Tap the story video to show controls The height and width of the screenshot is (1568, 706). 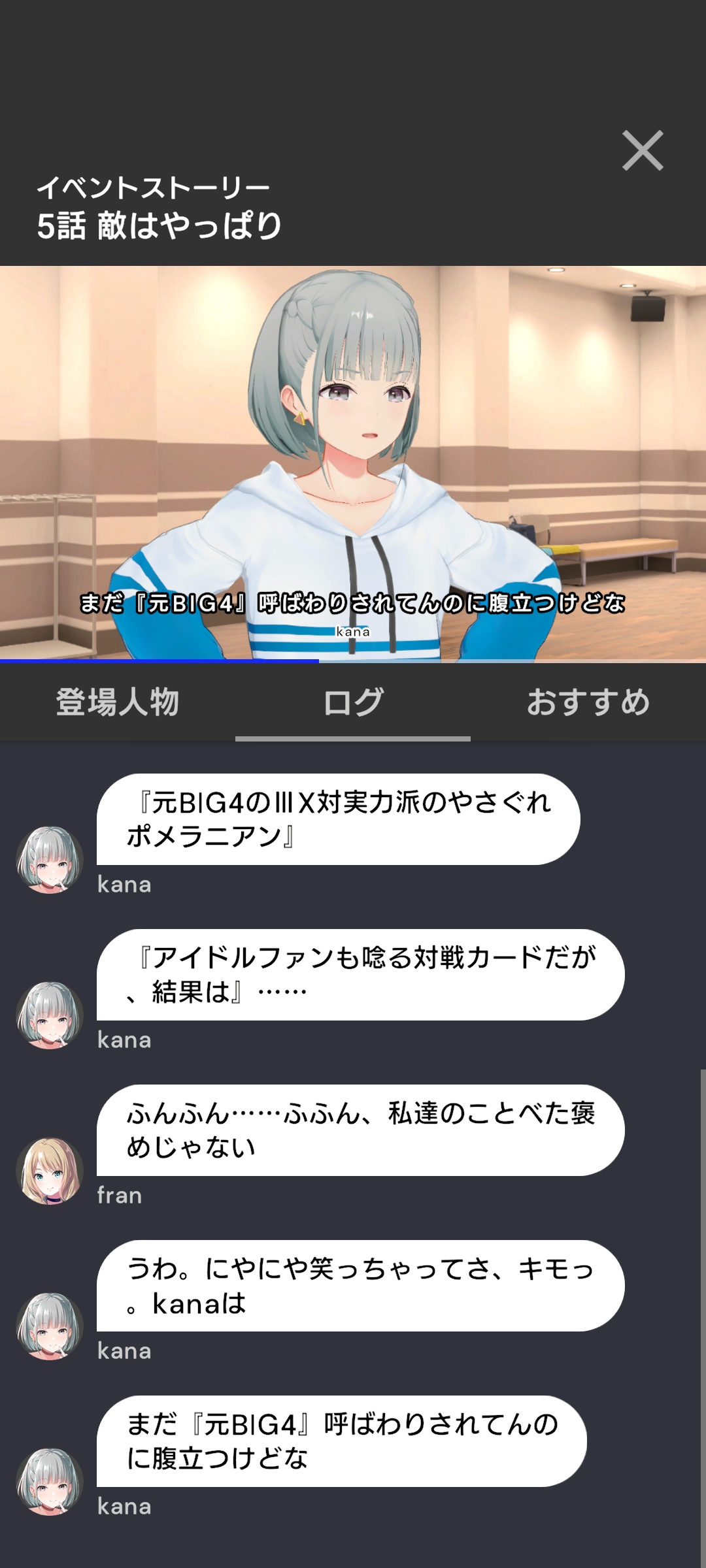353,464
